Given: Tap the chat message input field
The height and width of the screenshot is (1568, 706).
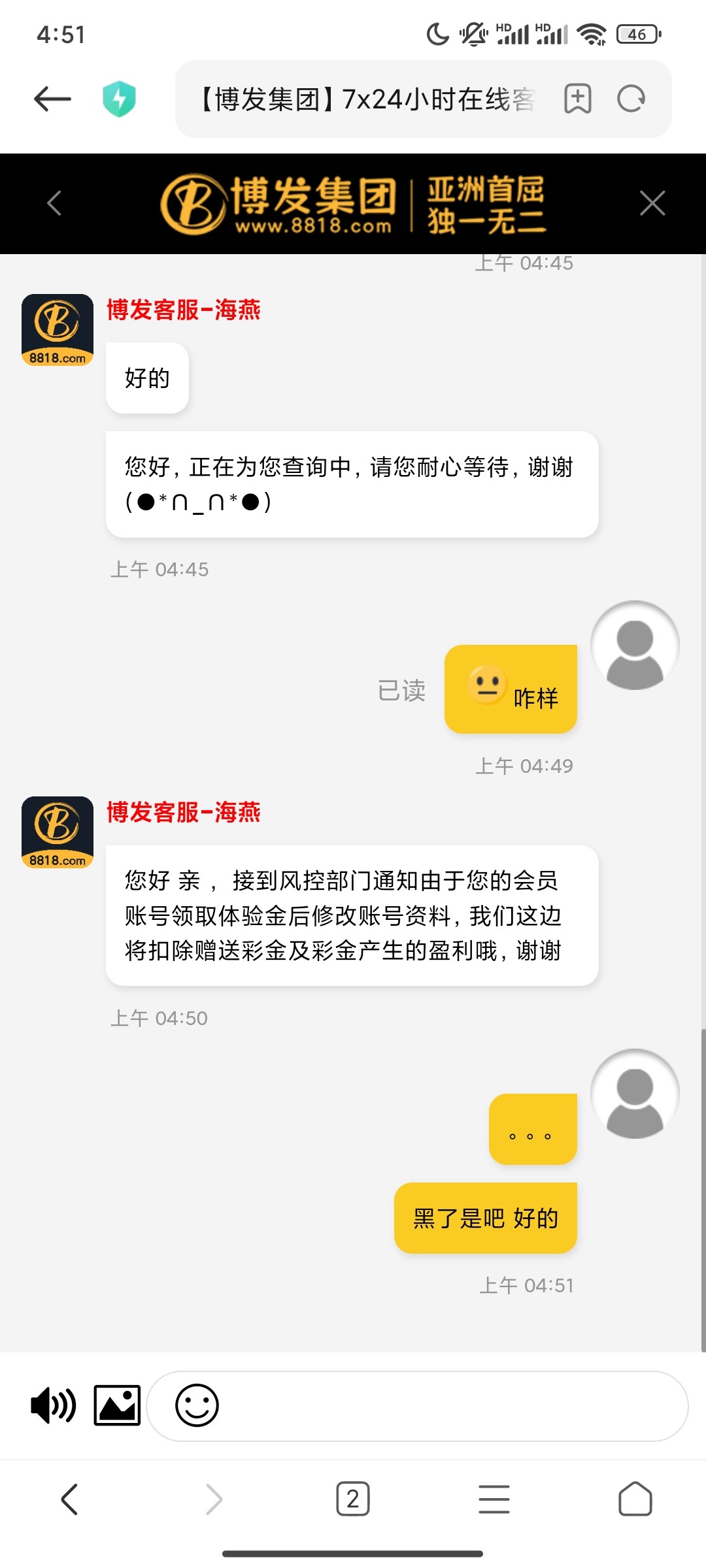Looking at the screenshot, I should (x=425, y=1405).
